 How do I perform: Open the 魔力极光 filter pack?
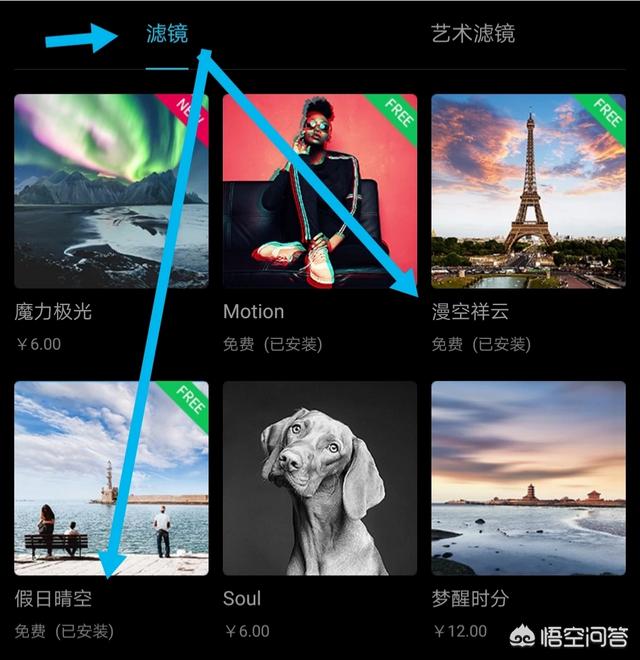111,191
